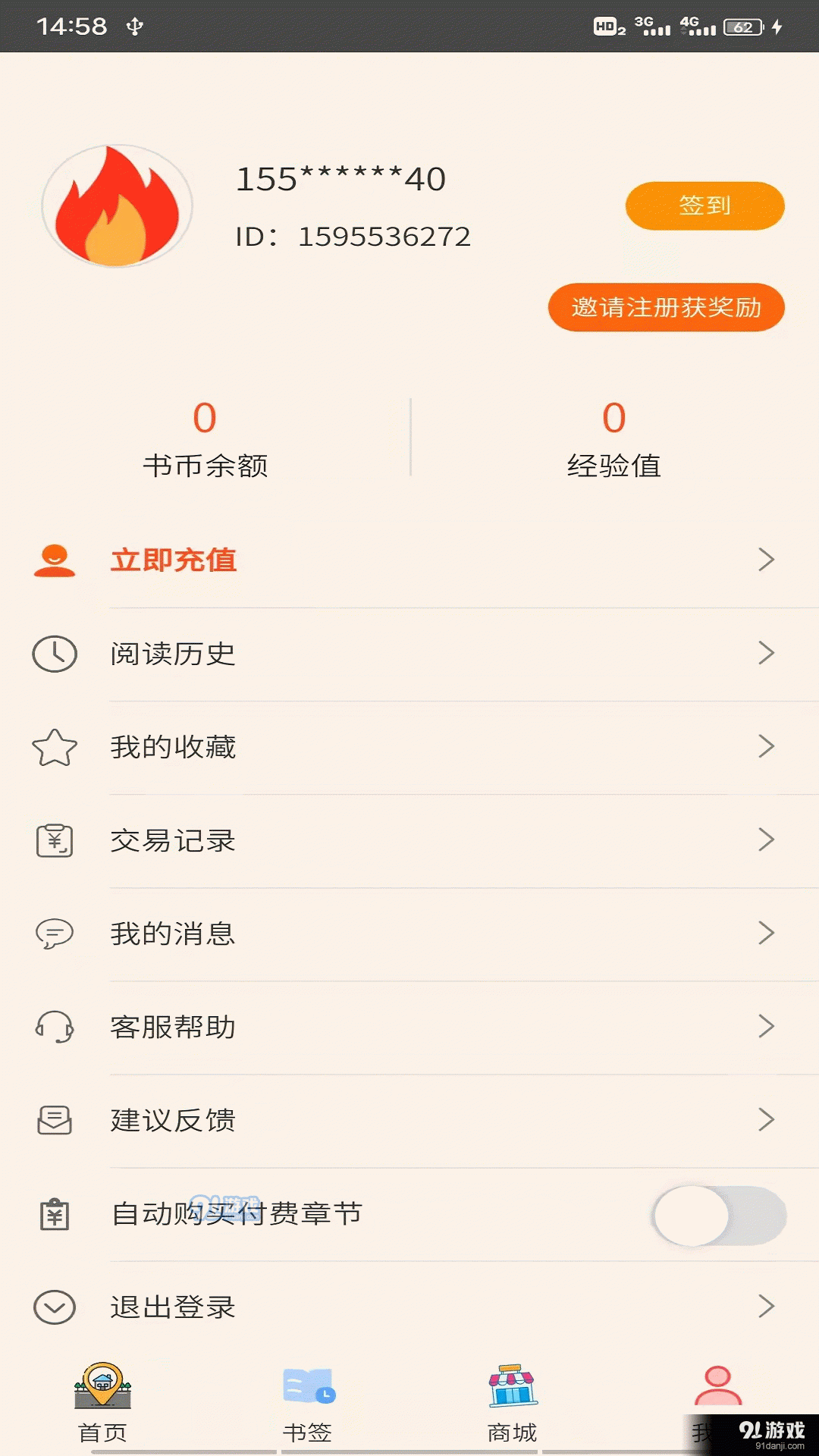Open 我的收藏 via its right arrow
Image resolution: width=819 pixels, height=1456 pixels.
tap(767, 747)
